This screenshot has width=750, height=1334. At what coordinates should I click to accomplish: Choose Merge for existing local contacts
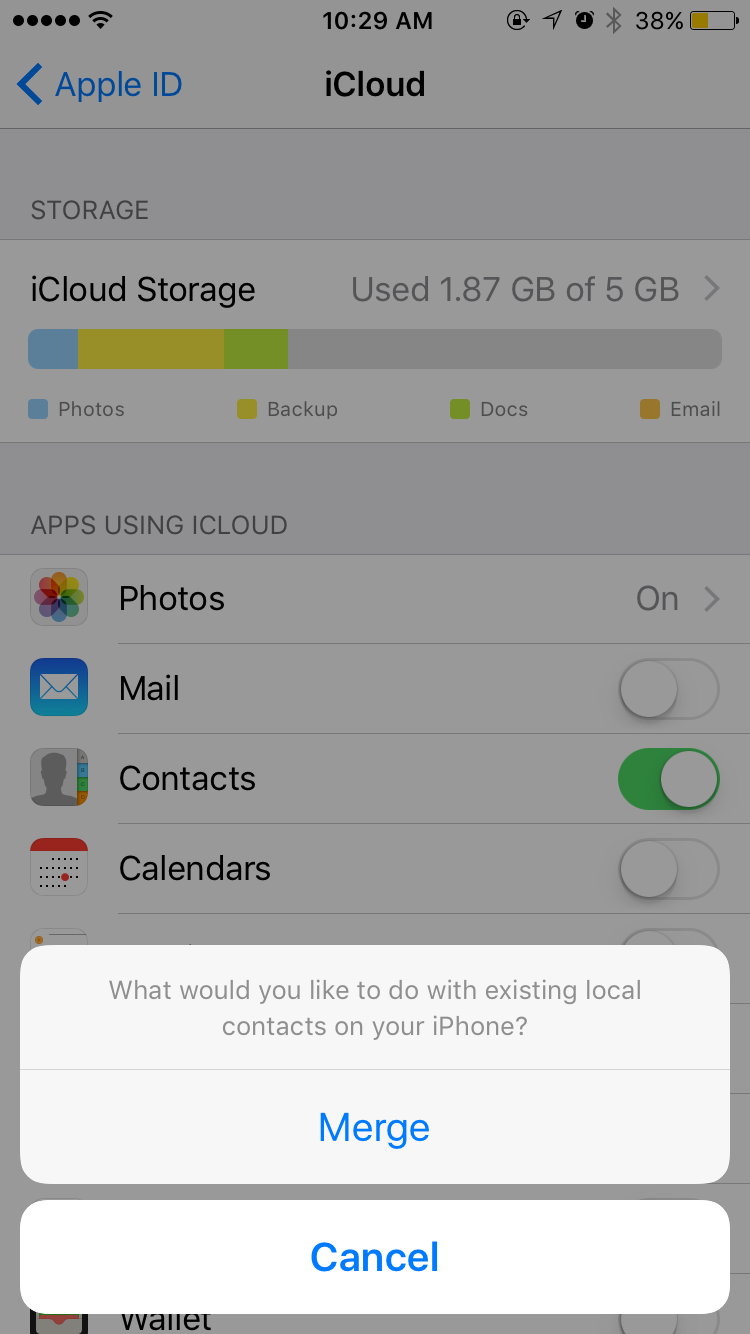pos(374,1127)
